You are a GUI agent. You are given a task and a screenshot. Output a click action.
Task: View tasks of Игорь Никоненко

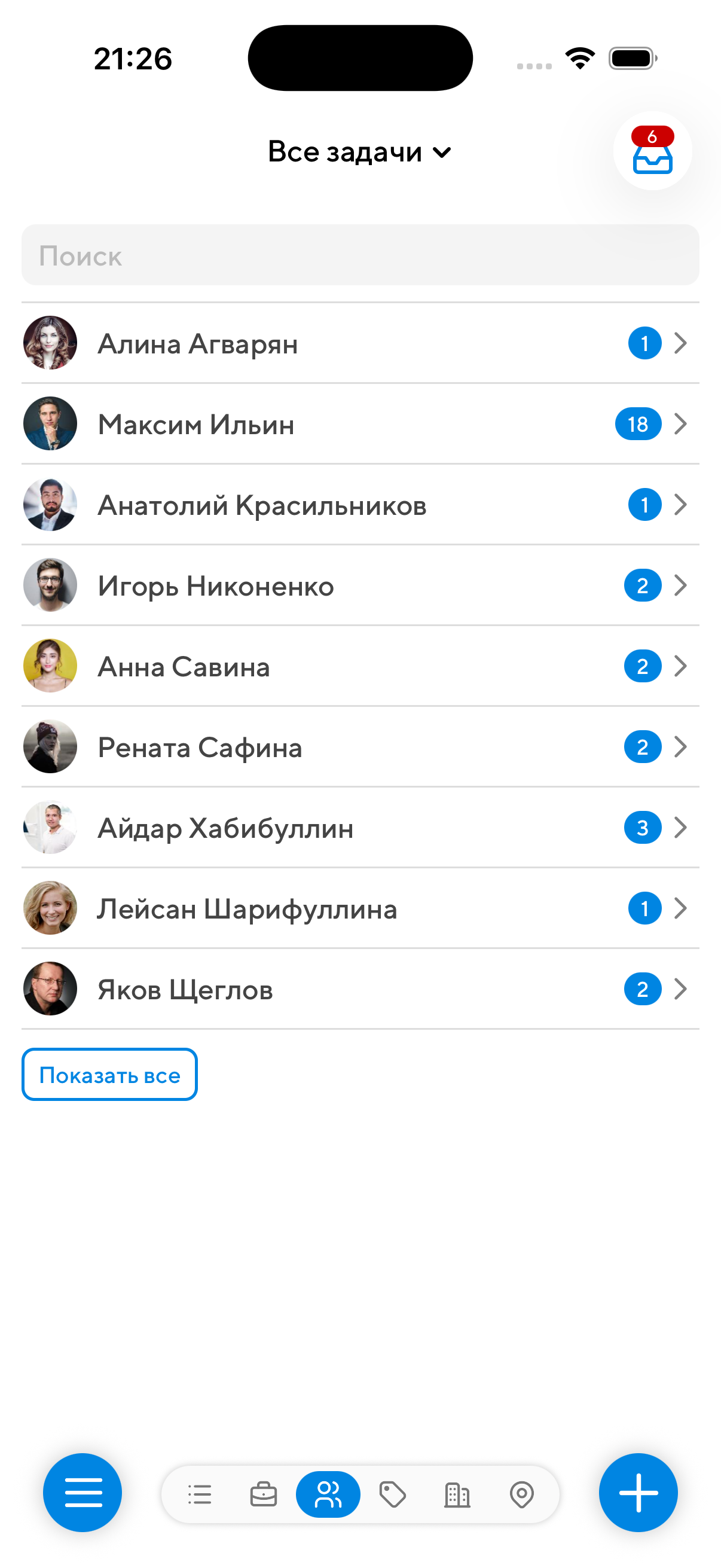[359, 585]
